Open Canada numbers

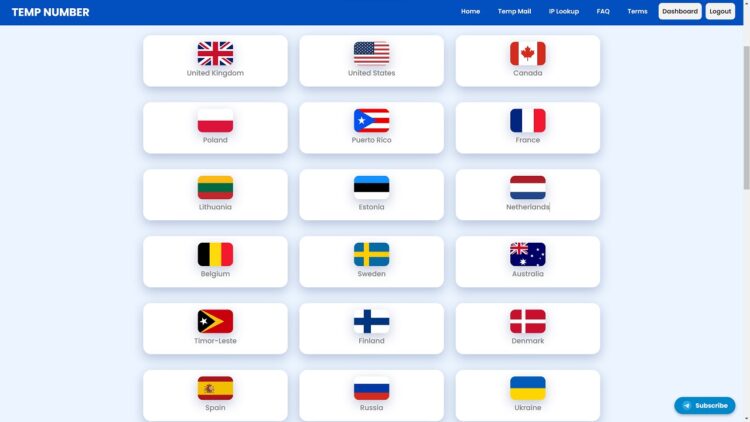click(x=527, y=60)
